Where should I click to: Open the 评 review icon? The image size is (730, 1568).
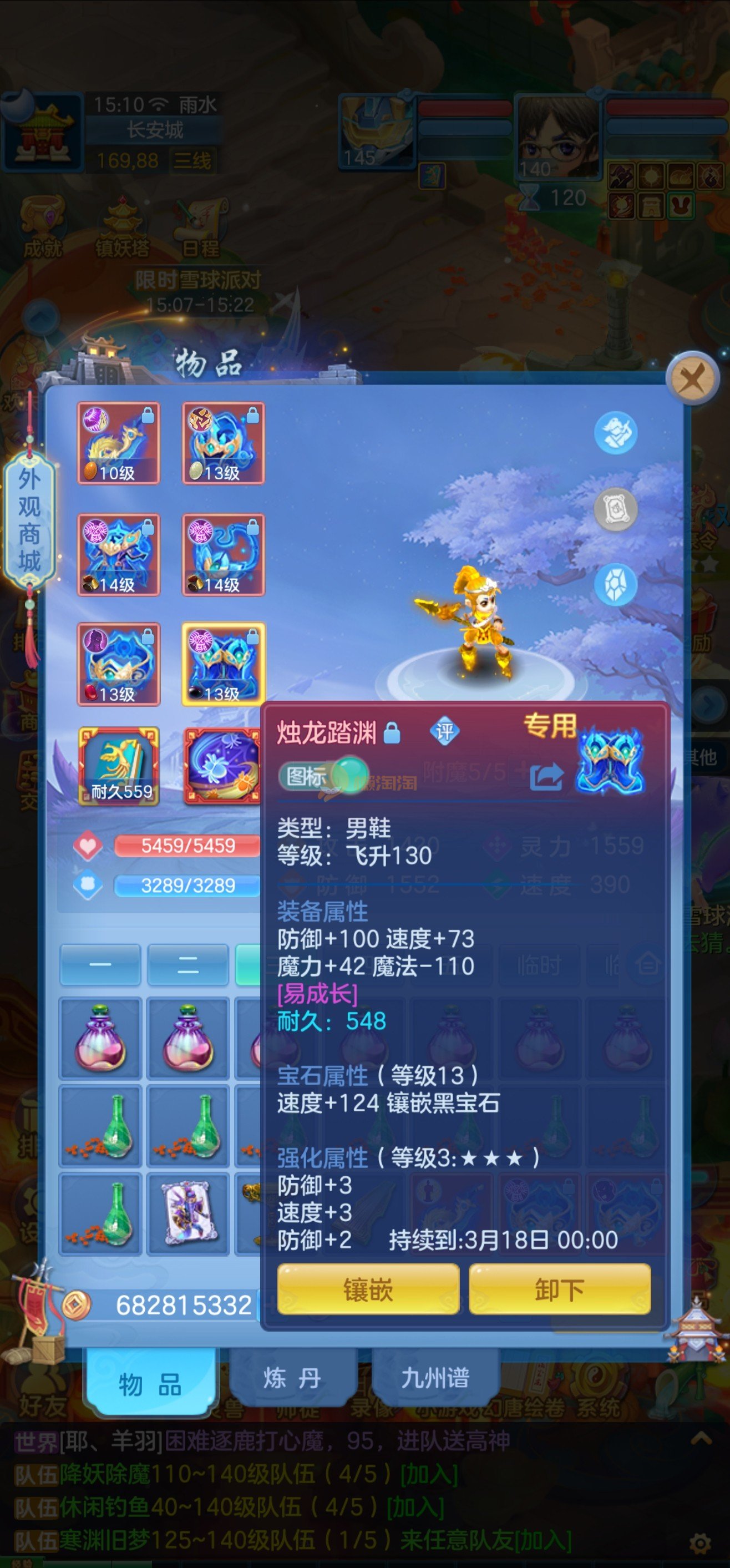(444, 731)
